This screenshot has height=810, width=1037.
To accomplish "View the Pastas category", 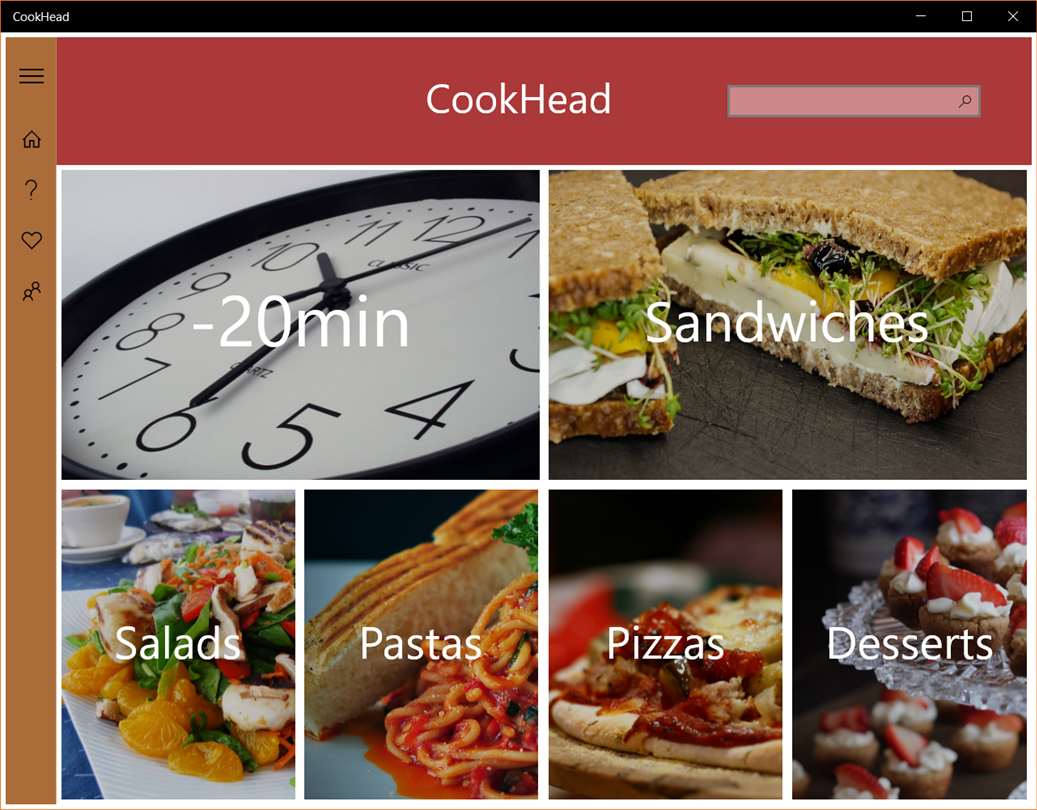I will click(421, 644).
